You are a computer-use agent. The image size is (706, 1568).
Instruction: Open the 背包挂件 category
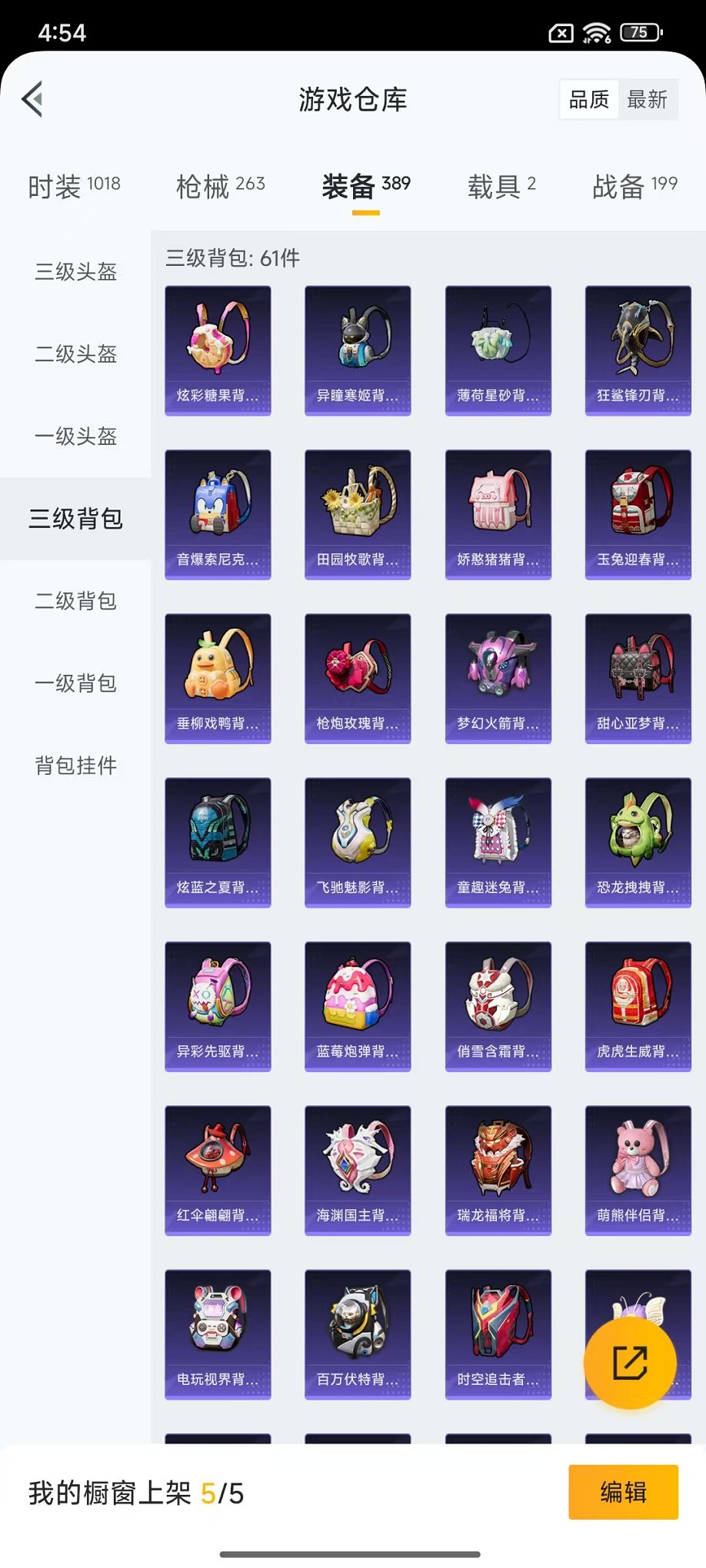coord(75,766)
